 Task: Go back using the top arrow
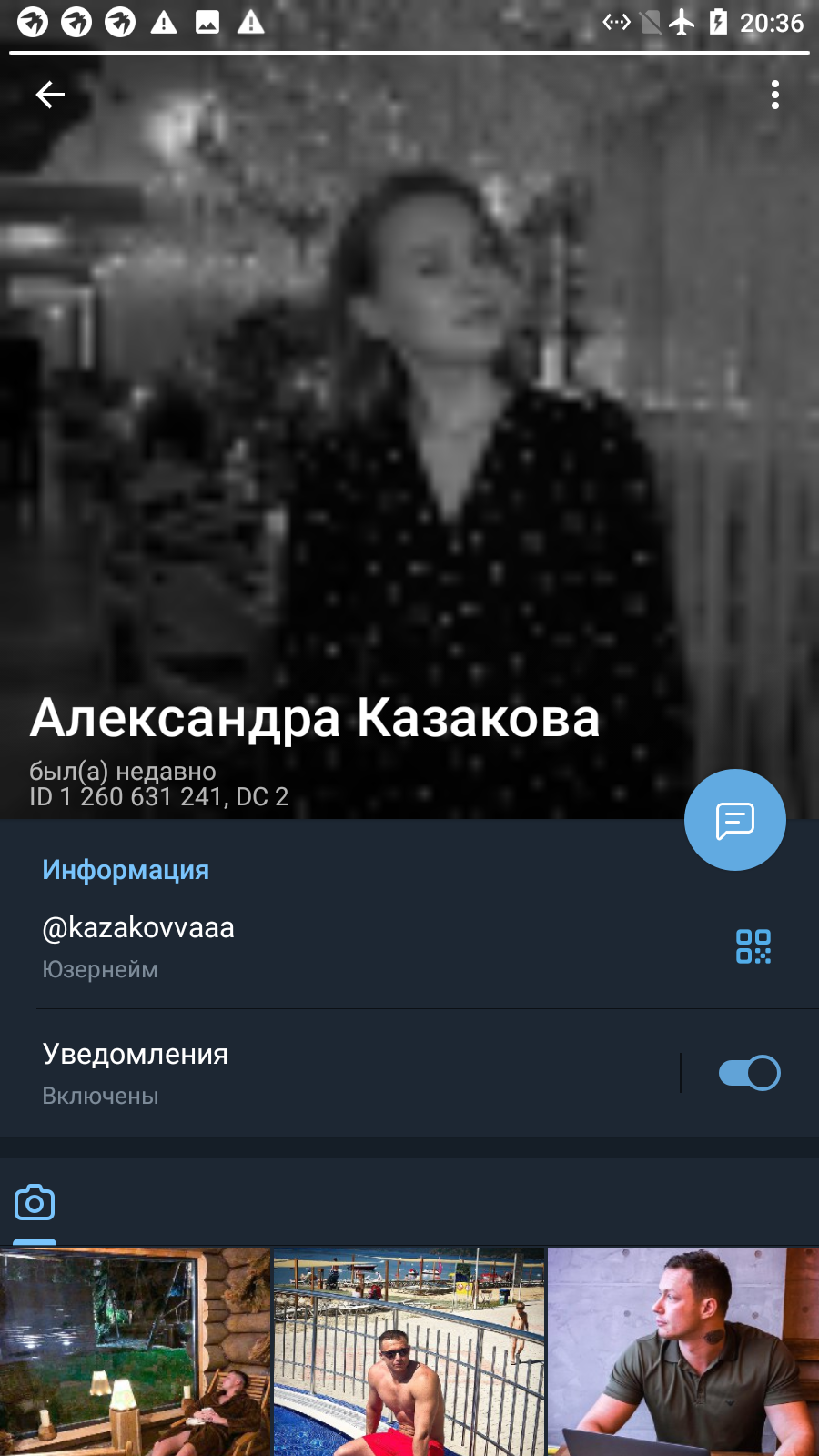click(x=50, y=95)
